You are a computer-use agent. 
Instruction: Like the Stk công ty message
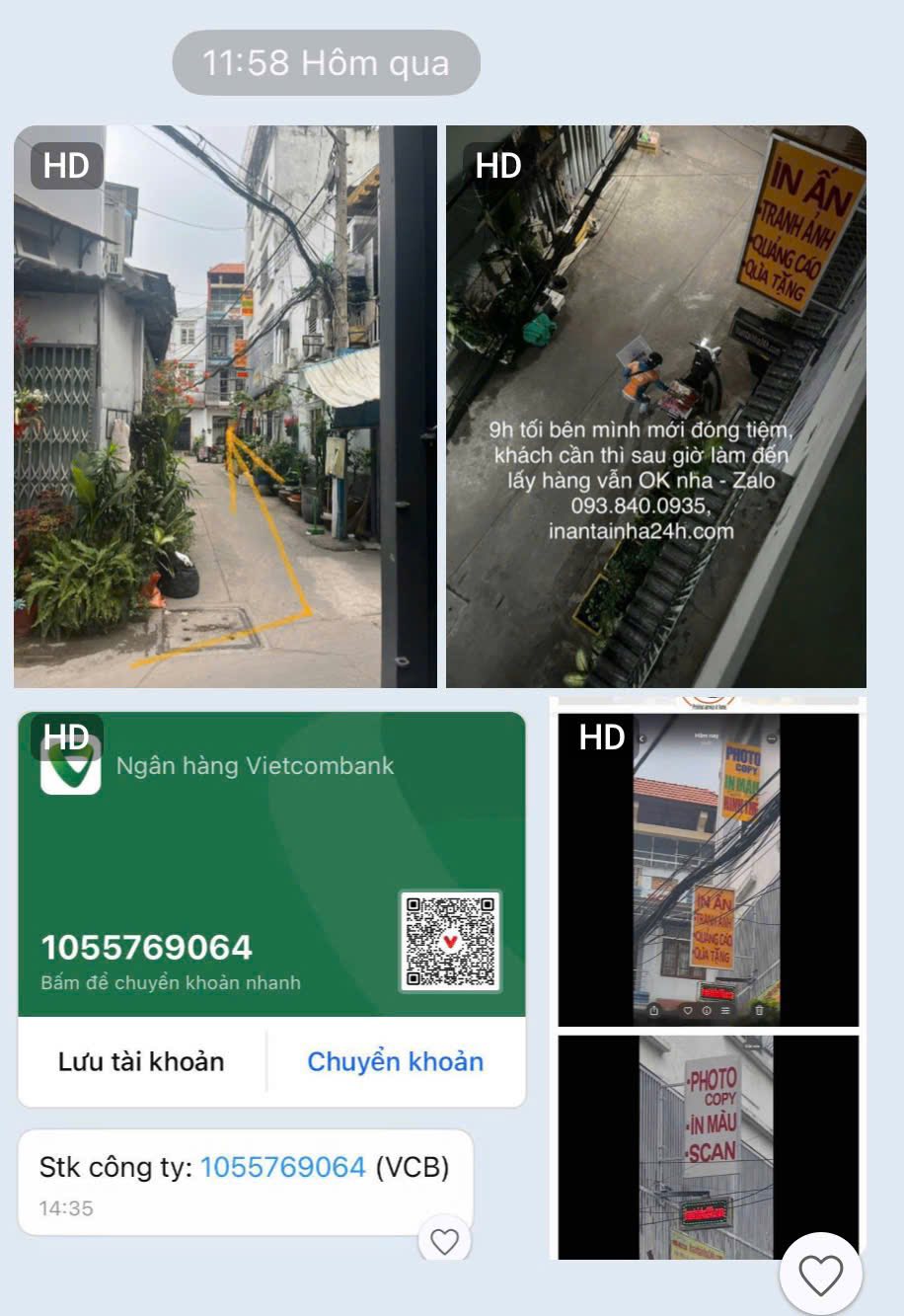pyautogui.click(x=445, y=1241)
